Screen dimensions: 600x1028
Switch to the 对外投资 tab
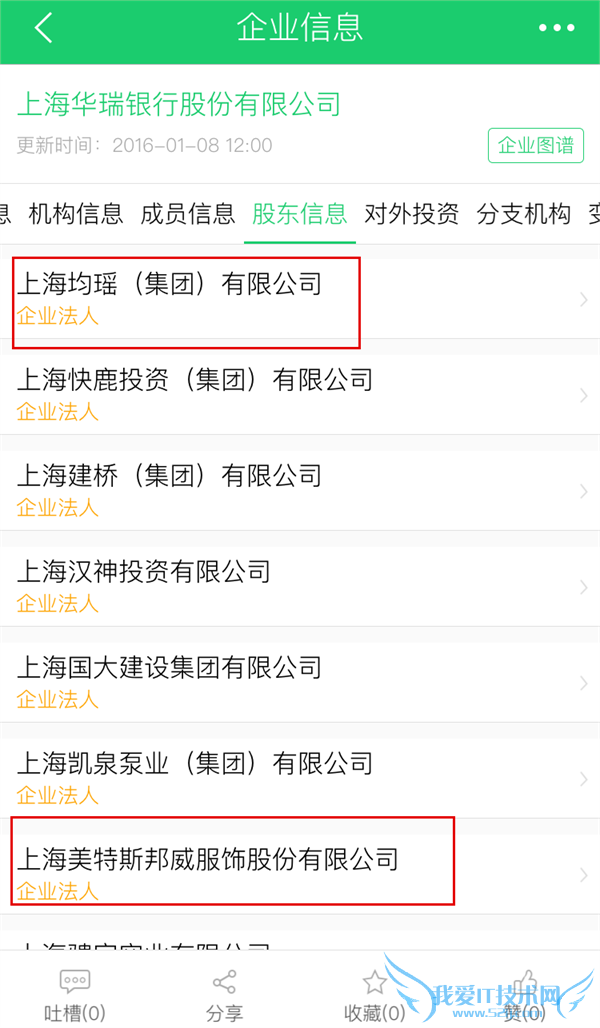tap(412, 213)
